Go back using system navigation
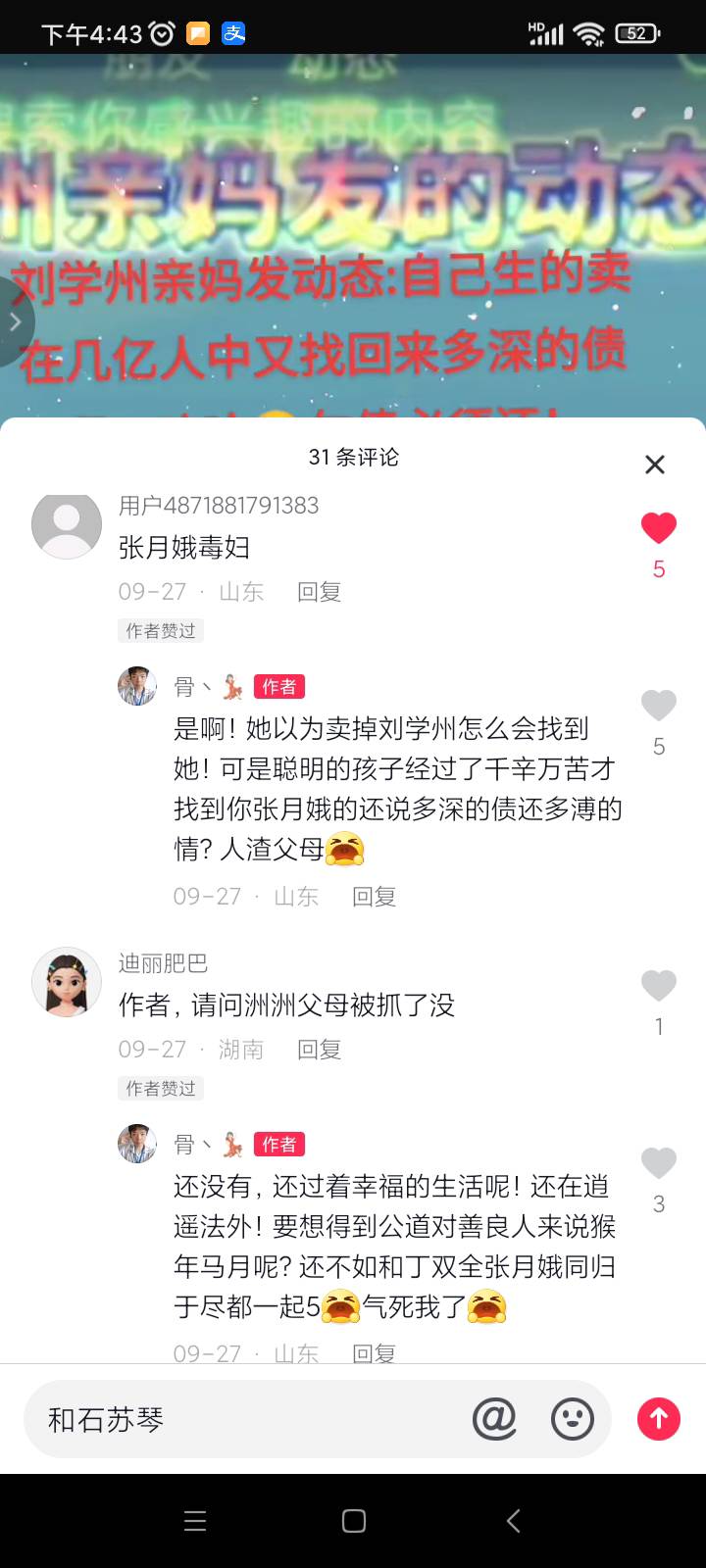This screenshot has height=1568, width=706. click(x=512, y=1521)
